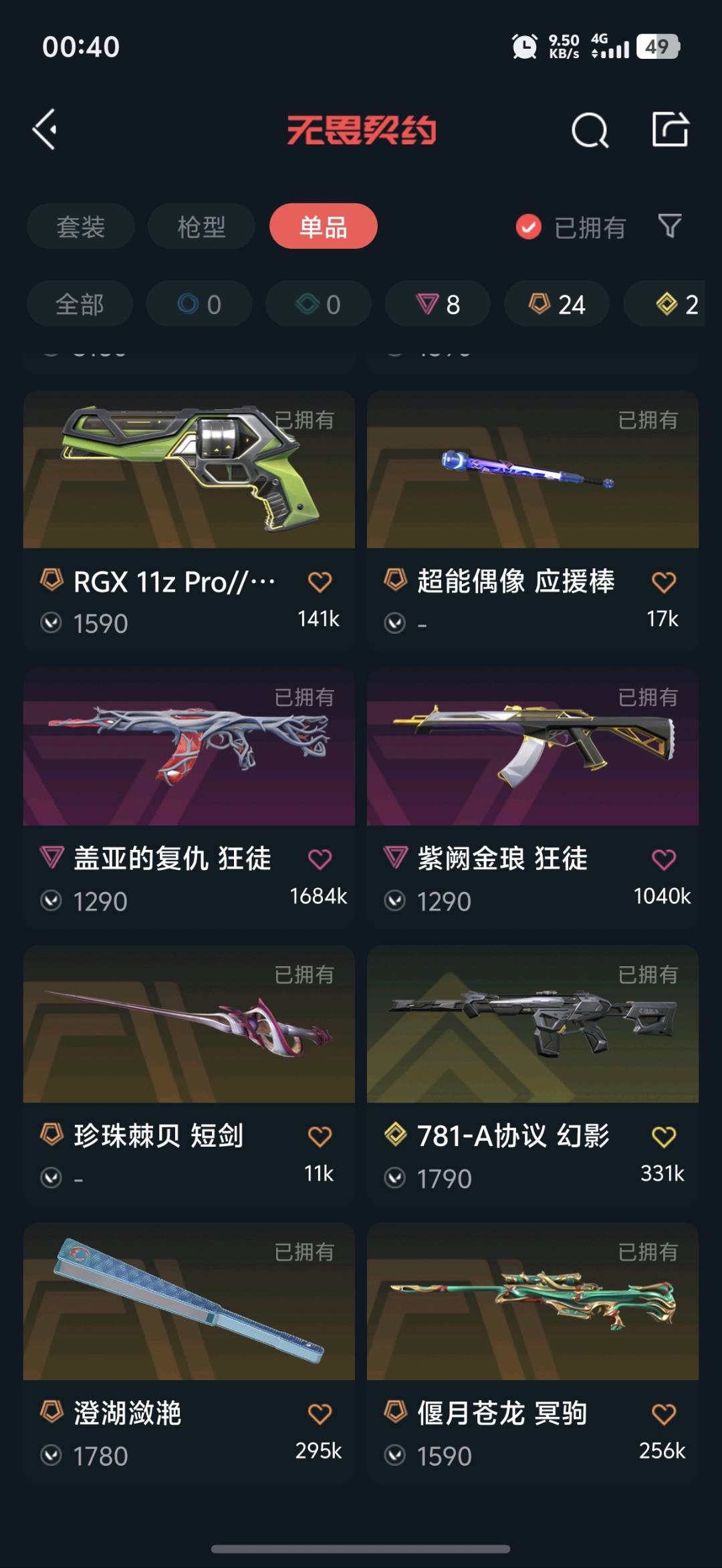Viewport: 722px width, 1568px height.
Task: Switch to the 套装 tab
Action: [x=81, y=227]
